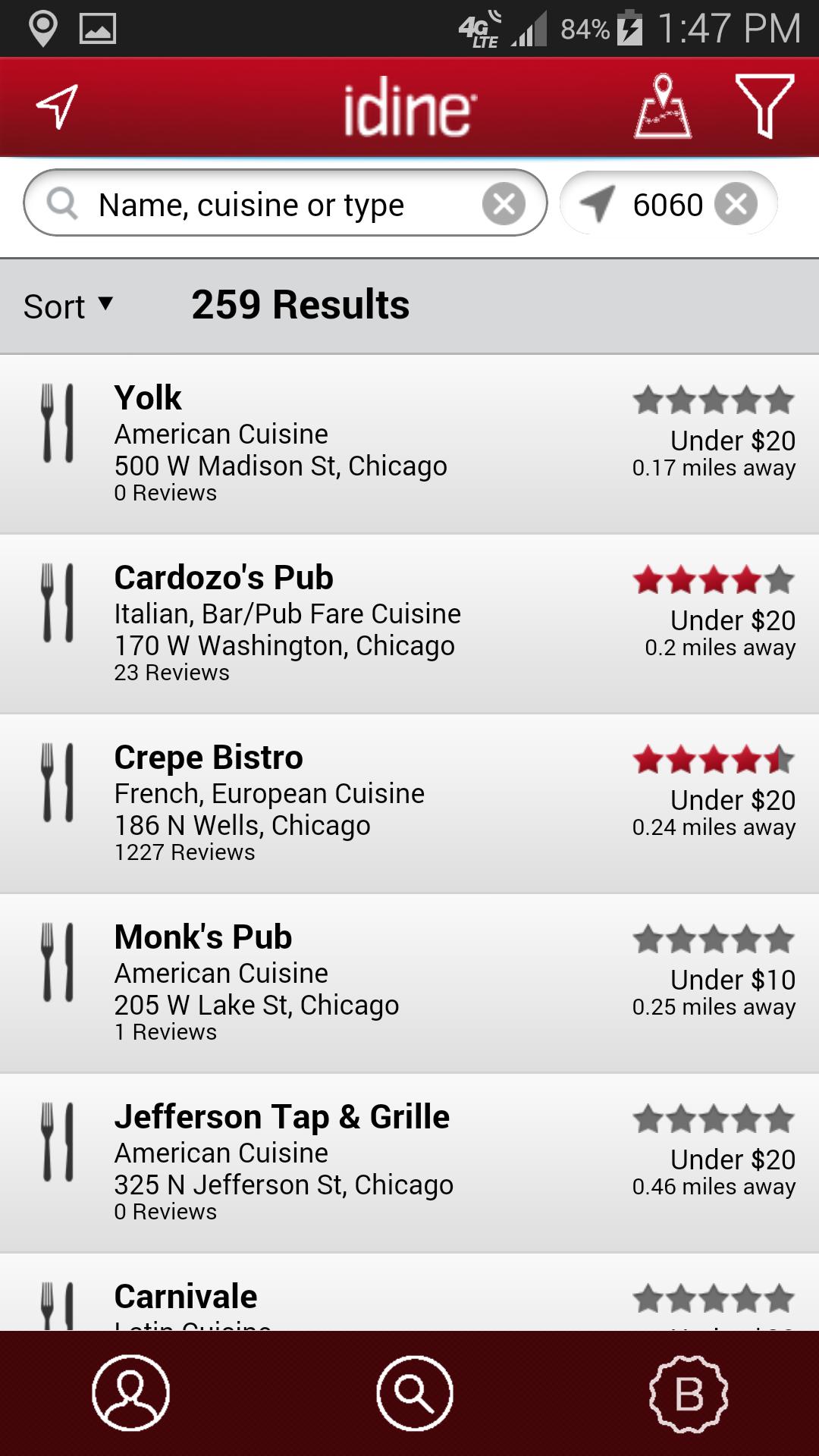The width and height of the screenshot is (819, 1456).
Task: Clear the name or cuisine search text
Action: coord(504,203)
